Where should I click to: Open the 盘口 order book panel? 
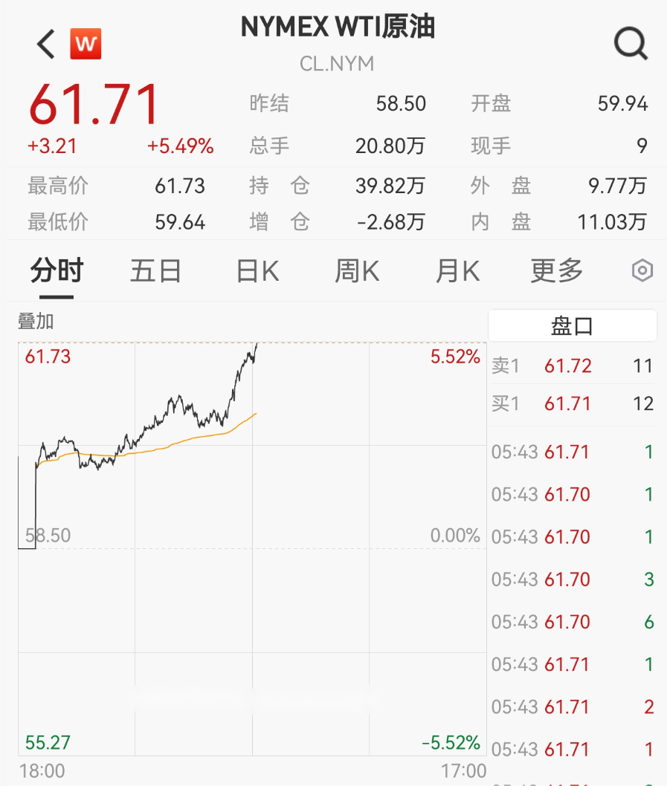(x=572, y=326)
